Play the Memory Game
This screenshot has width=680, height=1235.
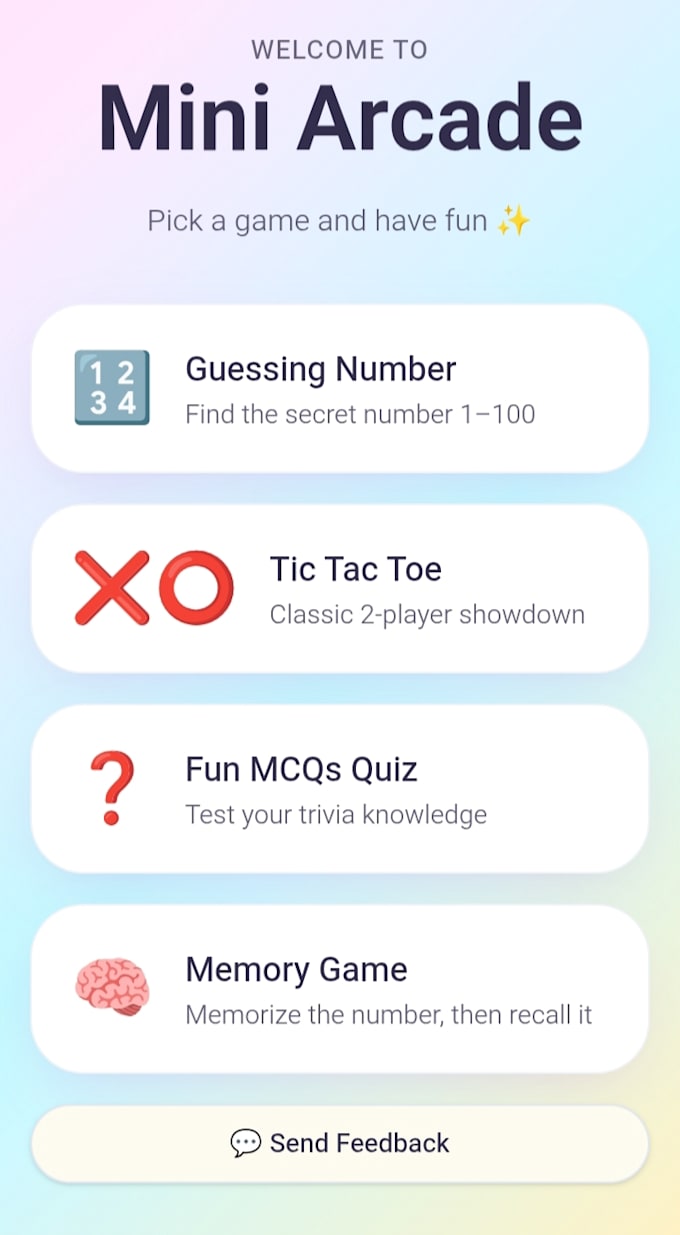[x=340, y=988]
